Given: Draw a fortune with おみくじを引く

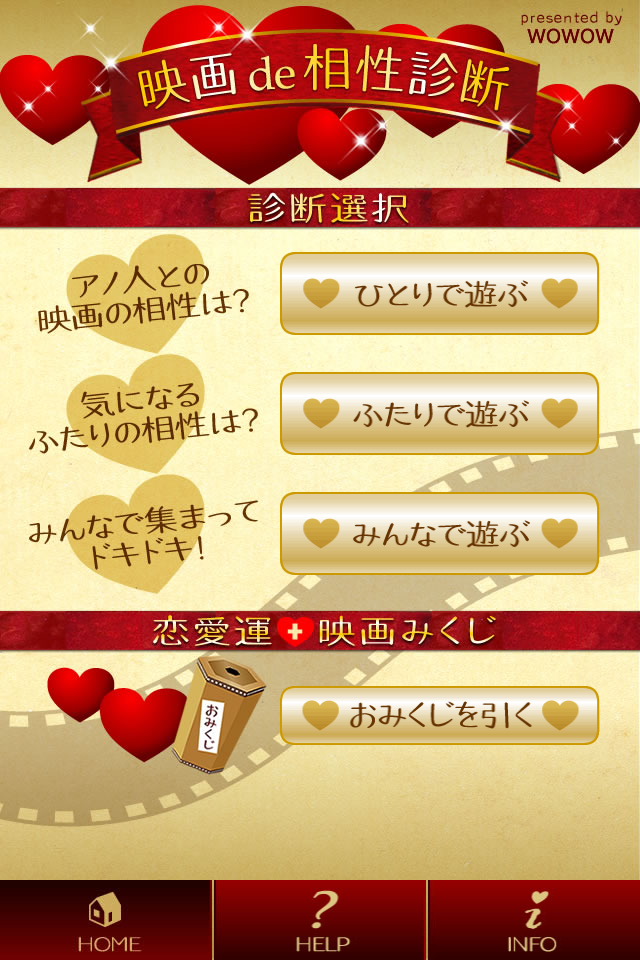Looking at the screenshot, I should tap(439, 714).
